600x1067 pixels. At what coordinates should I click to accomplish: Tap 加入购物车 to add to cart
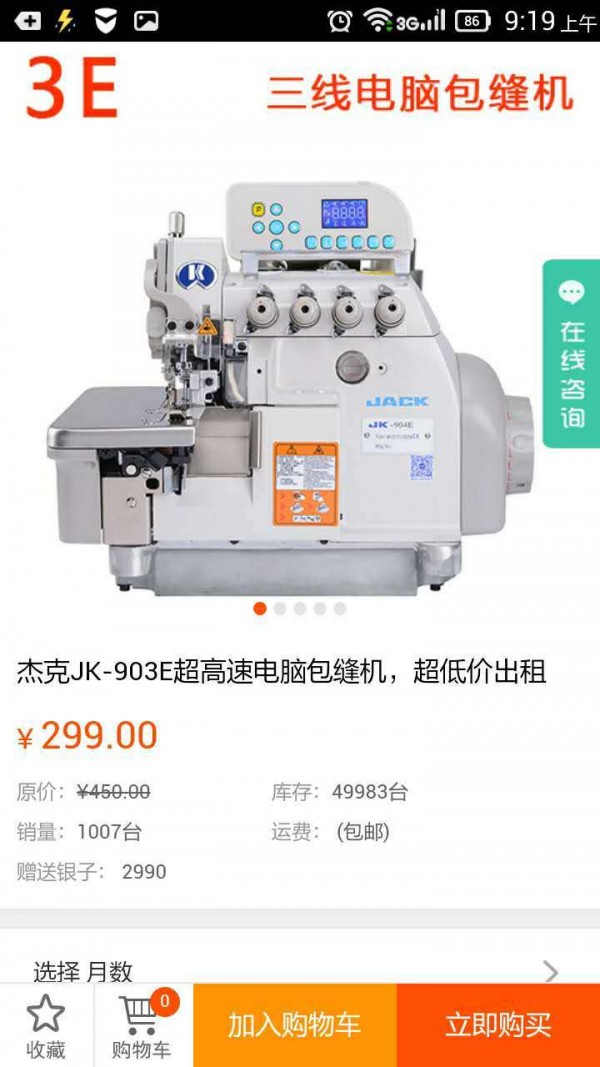[x=294, y=1025]
